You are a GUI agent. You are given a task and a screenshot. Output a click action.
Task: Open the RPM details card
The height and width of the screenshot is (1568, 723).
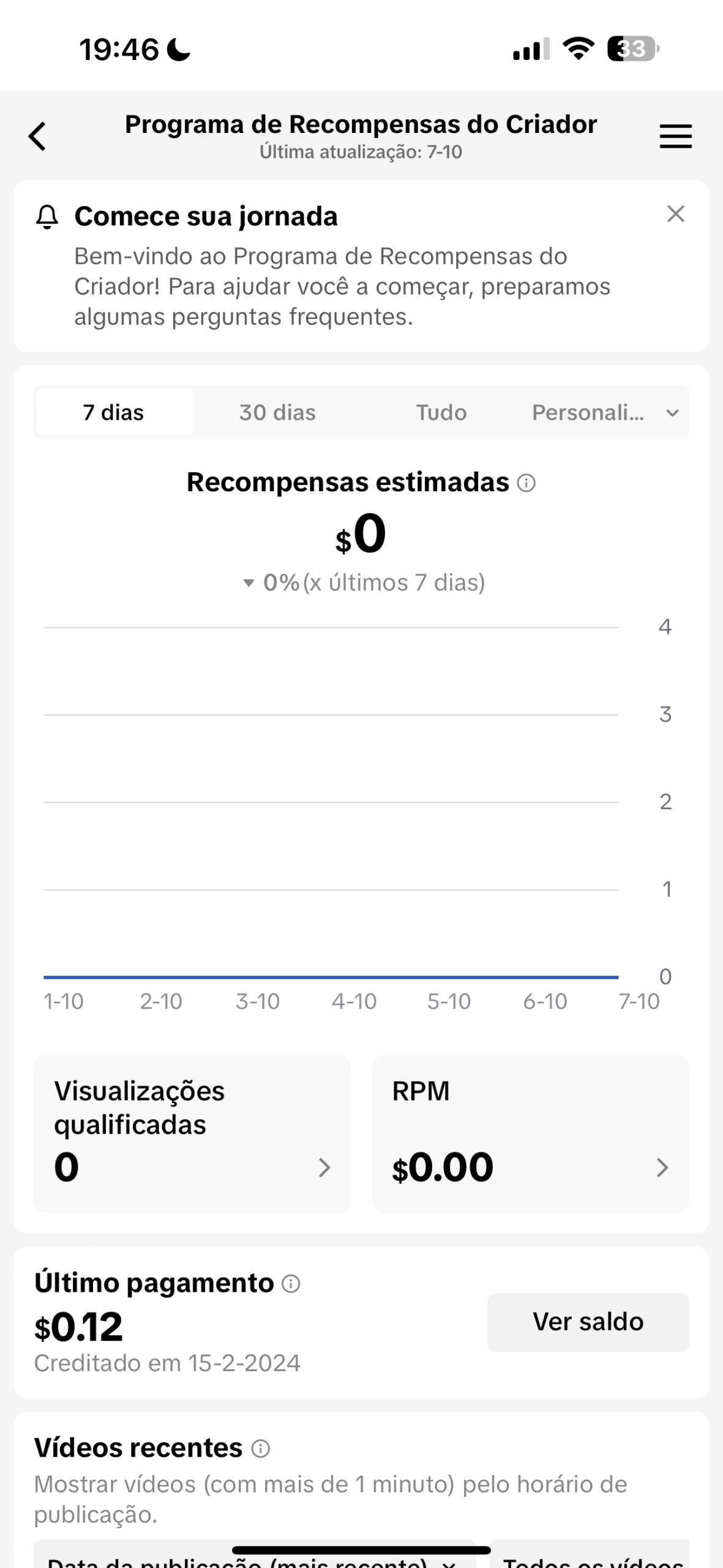coord(530,1133)
